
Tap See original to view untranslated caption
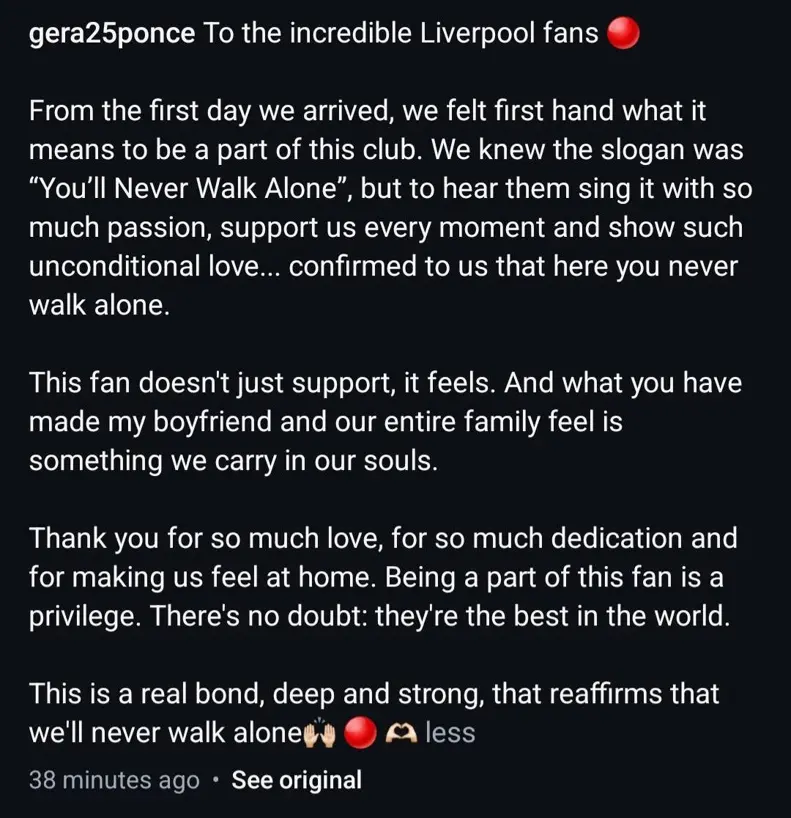296,780
